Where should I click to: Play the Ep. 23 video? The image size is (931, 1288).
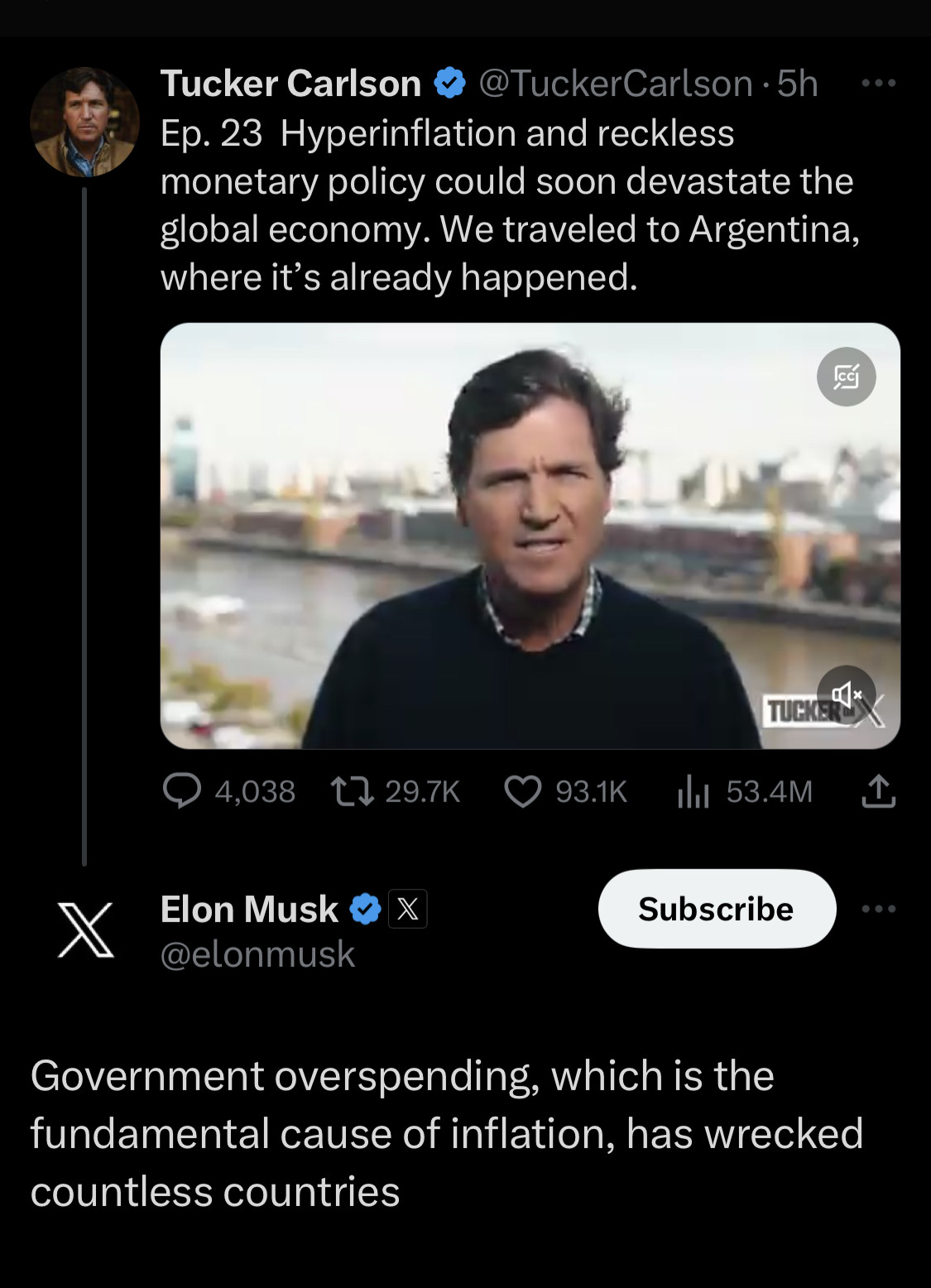tap(530, 536)
